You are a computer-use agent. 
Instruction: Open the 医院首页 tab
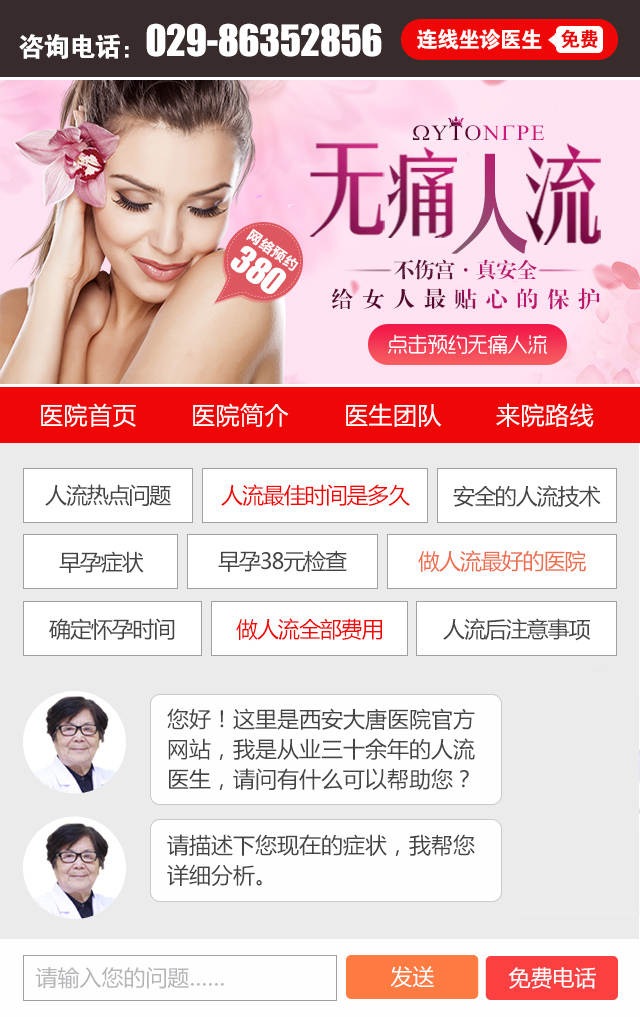point(88,416)
